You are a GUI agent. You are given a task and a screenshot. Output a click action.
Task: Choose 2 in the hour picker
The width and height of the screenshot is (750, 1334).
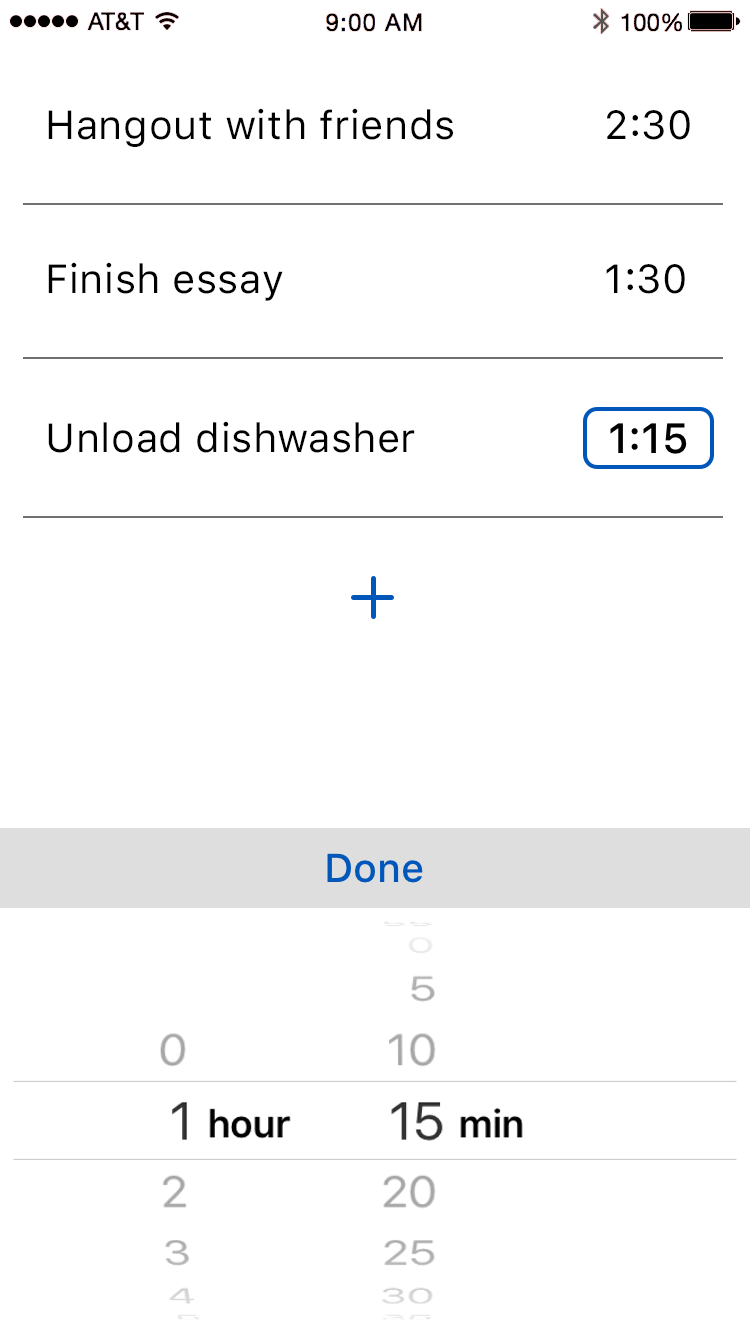point(174,1192)
